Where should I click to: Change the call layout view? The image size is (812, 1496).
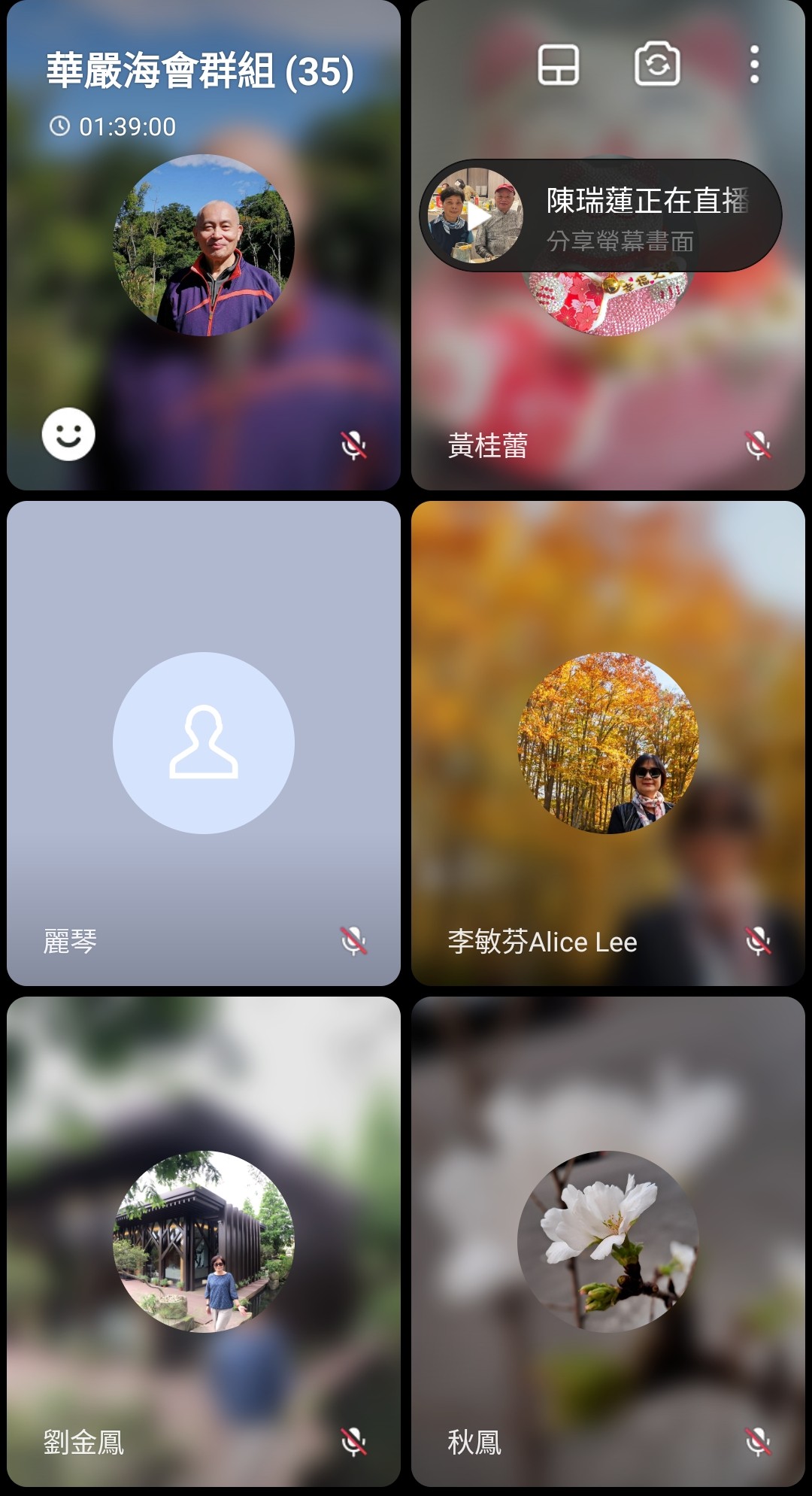558,65
